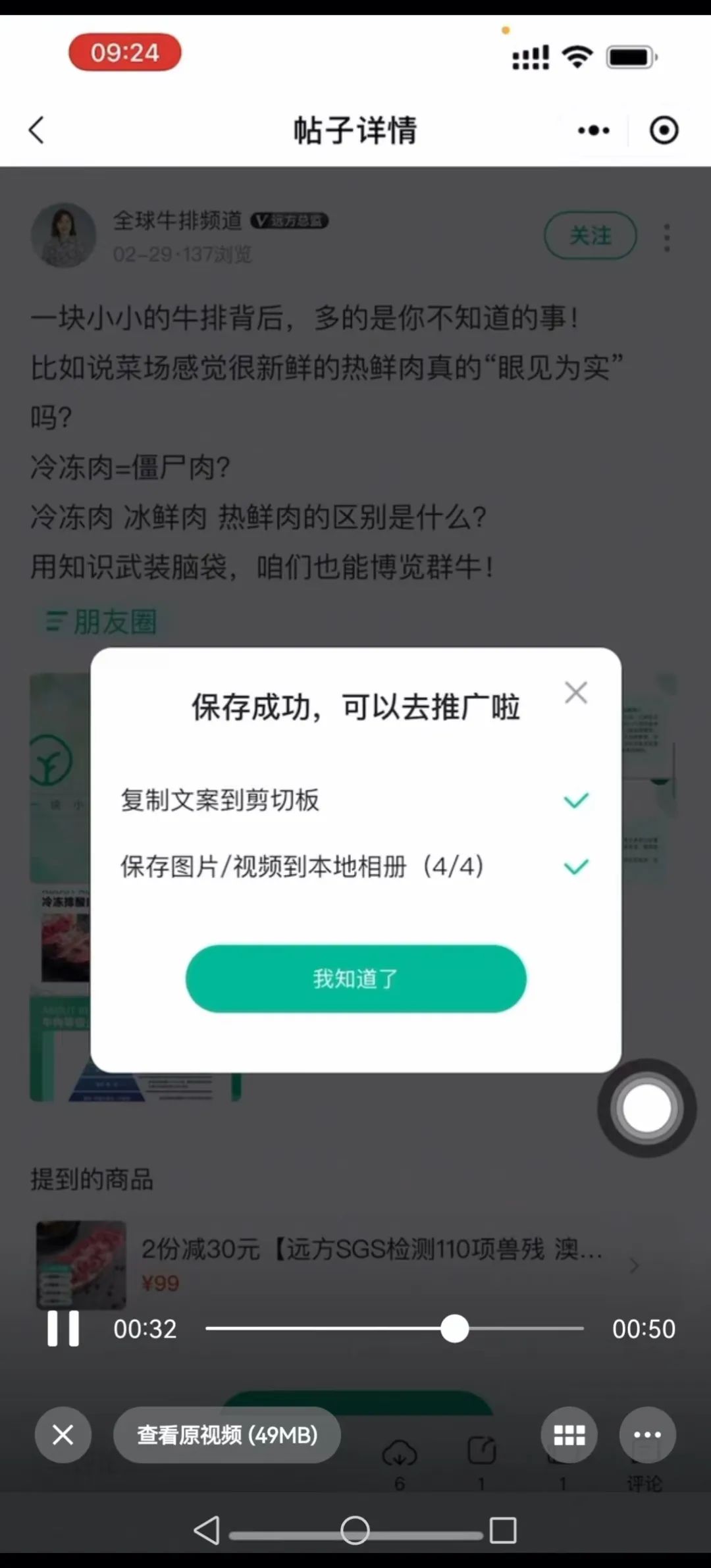Screen dimensions: 711x1568
Task: Open the mini program three-dot menu
Action: [593, 130]
